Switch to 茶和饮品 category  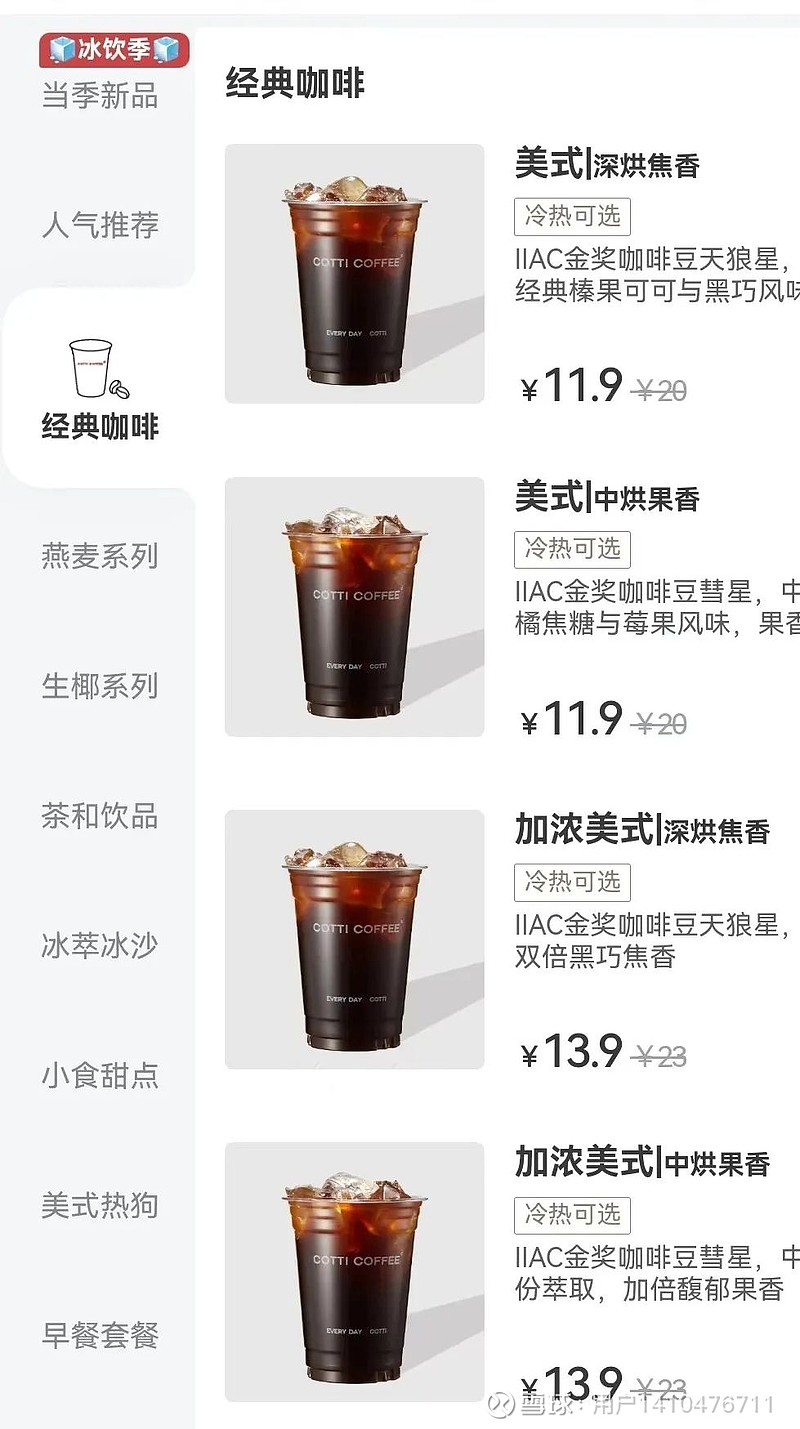point(100,816)
